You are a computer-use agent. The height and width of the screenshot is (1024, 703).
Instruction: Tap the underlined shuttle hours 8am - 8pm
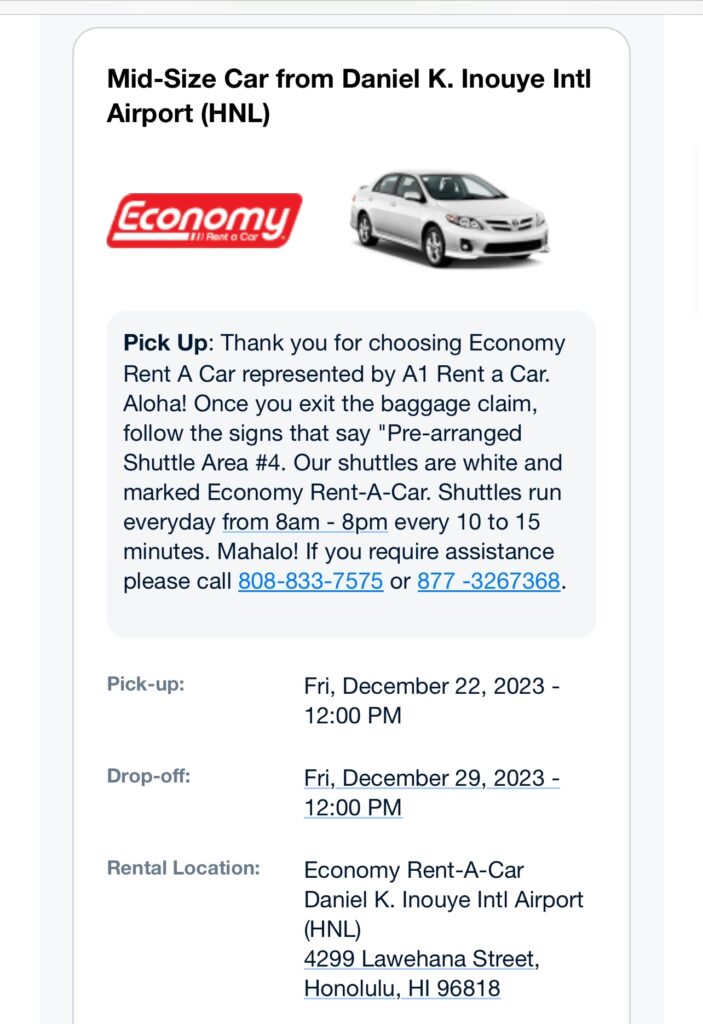(304, 522)
